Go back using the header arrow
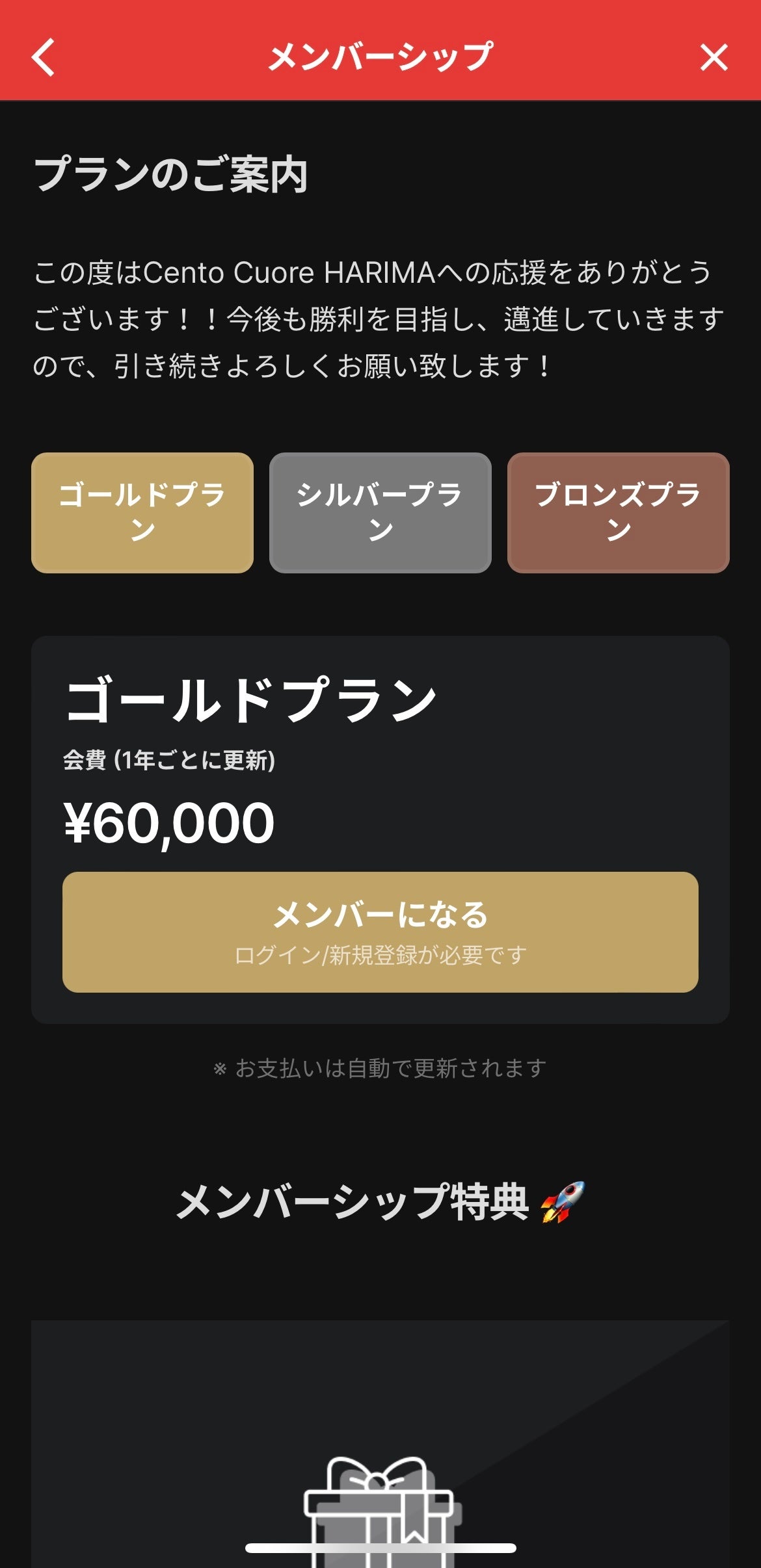 pyautogui.click(x=44, y=57)
